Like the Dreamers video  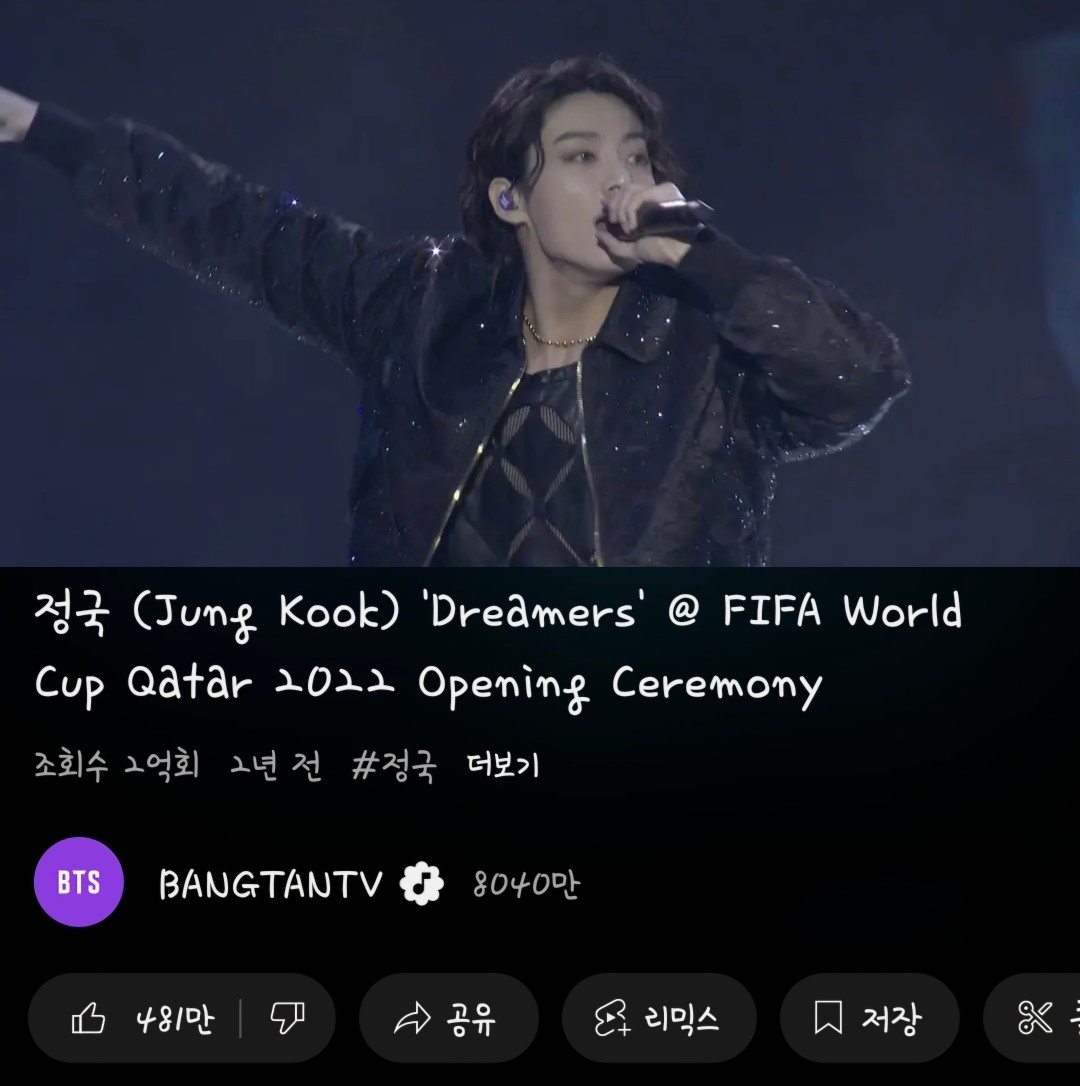140,1019
